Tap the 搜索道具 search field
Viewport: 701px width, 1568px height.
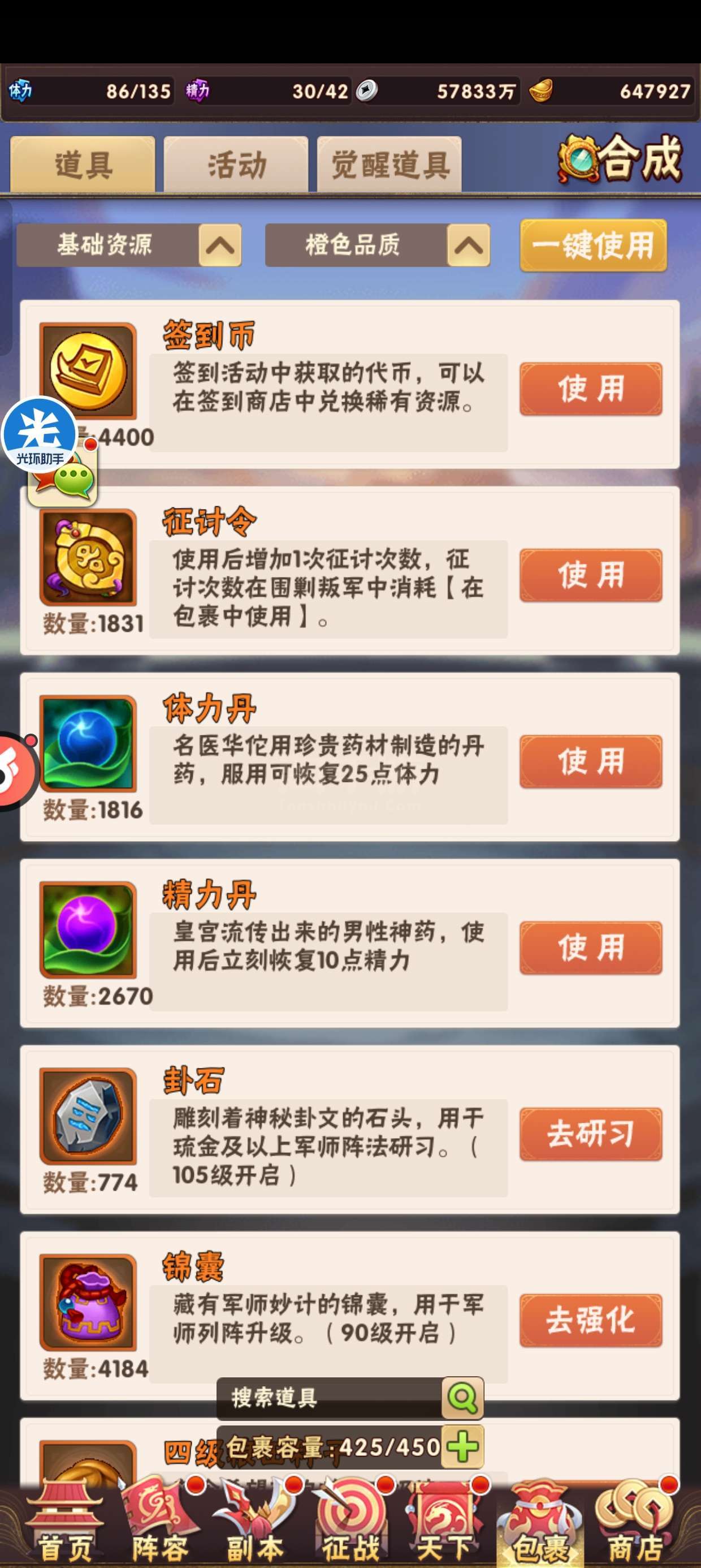[x=329, y=1398]
